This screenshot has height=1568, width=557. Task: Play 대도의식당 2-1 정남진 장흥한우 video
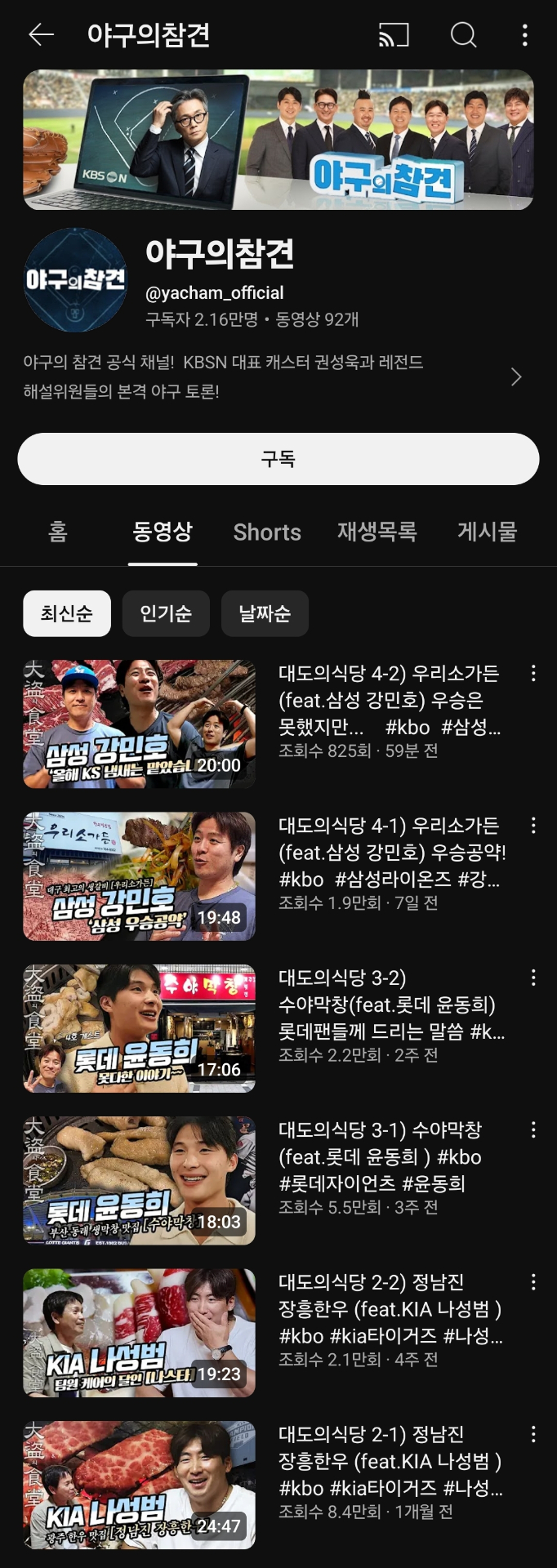139,1485
